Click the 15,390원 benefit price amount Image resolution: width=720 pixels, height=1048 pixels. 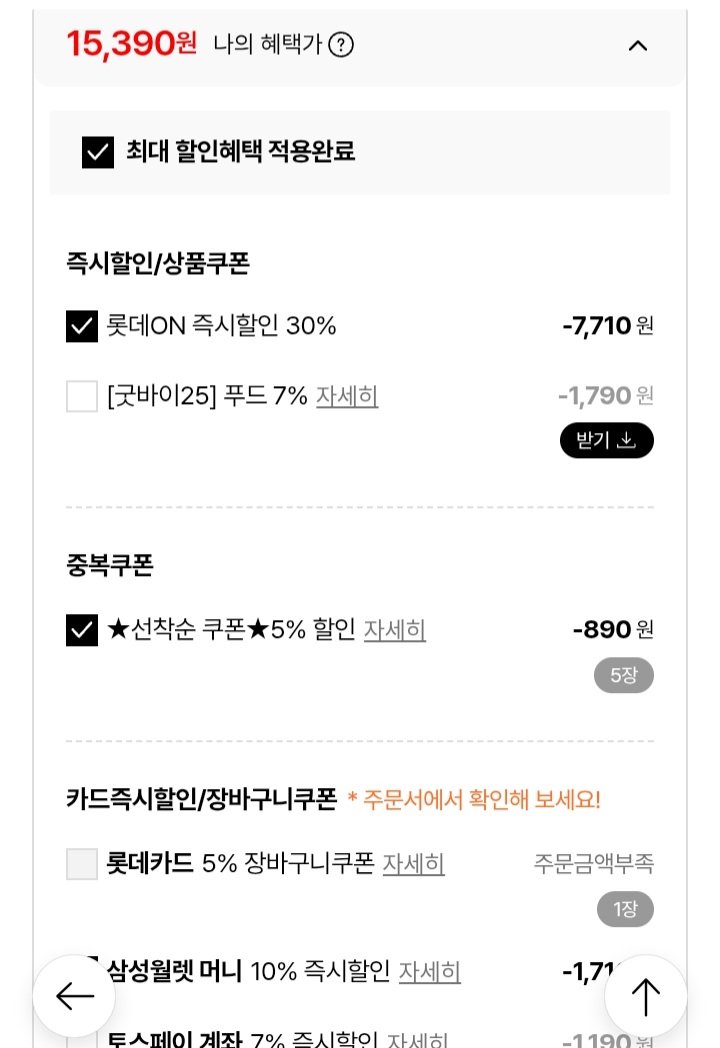pyautogui.click(x=124, y=44)
